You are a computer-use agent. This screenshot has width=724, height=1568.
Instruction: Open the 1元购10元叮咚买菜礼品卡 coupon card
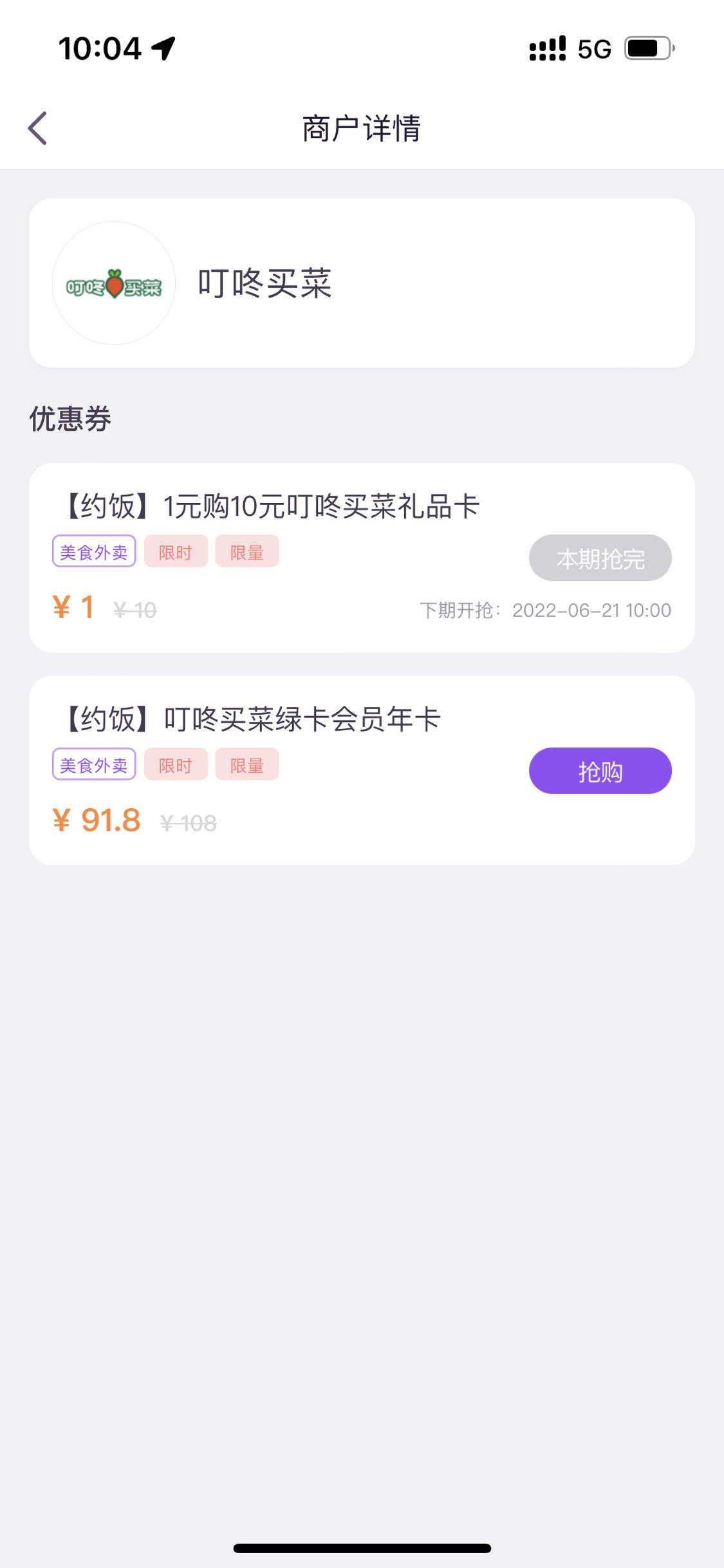click(362, 558)
